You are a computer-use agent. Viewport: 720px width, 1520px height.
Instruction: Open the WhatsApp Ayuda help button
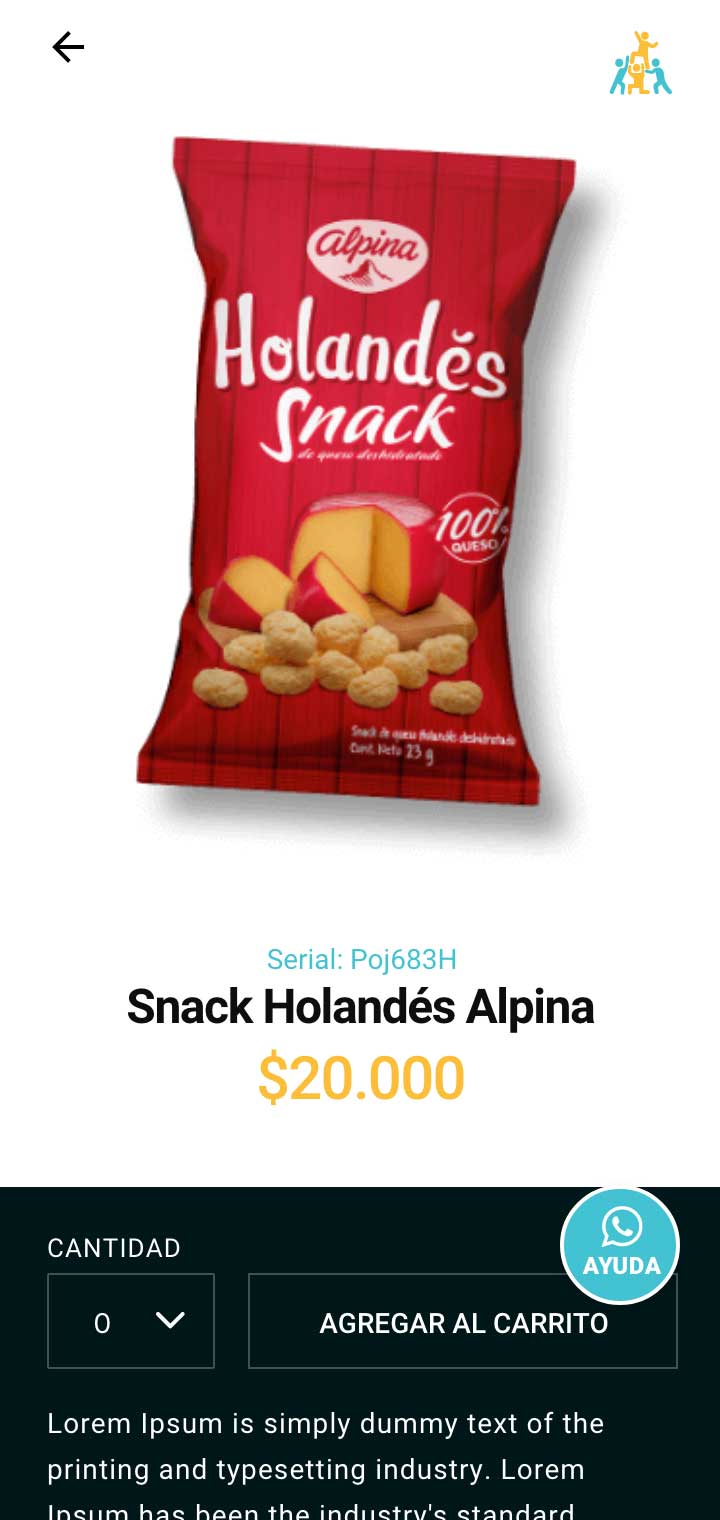point(620,1245)
